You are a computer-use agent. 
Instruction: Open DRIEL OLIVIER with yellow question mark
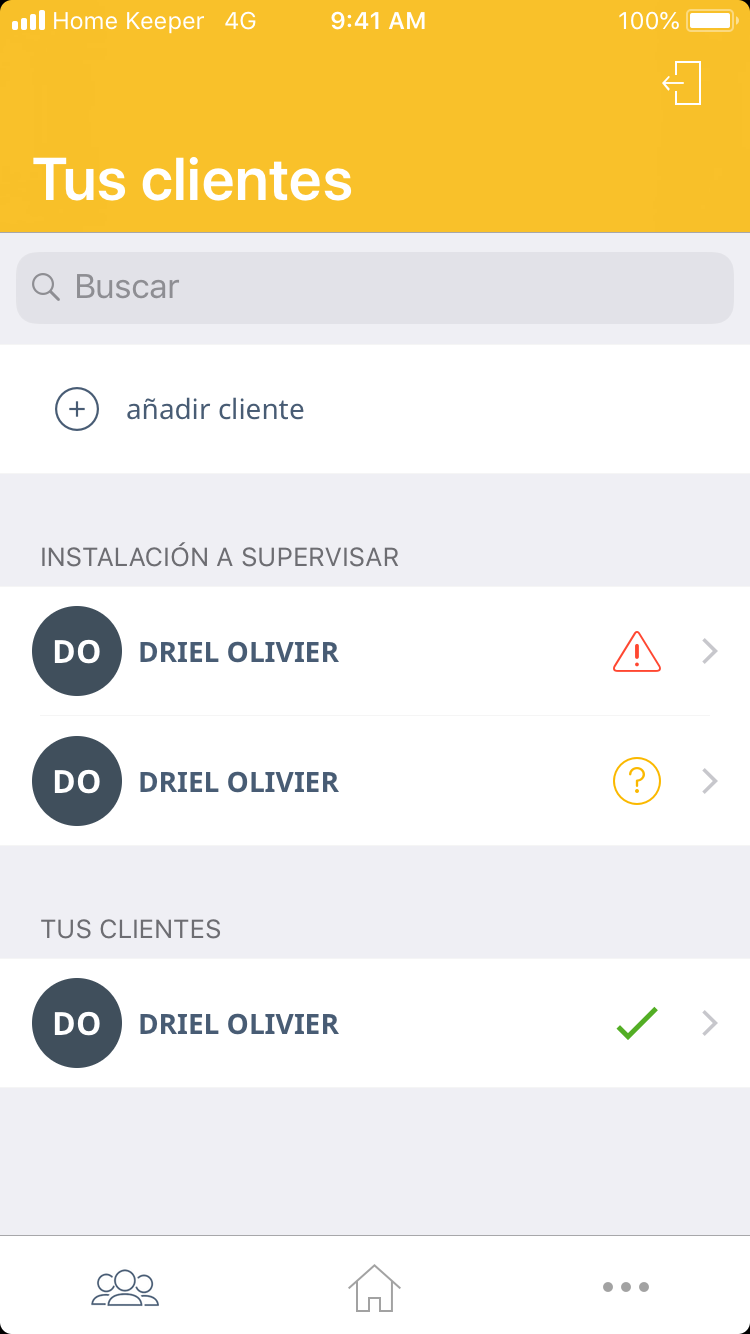point(375,781)
